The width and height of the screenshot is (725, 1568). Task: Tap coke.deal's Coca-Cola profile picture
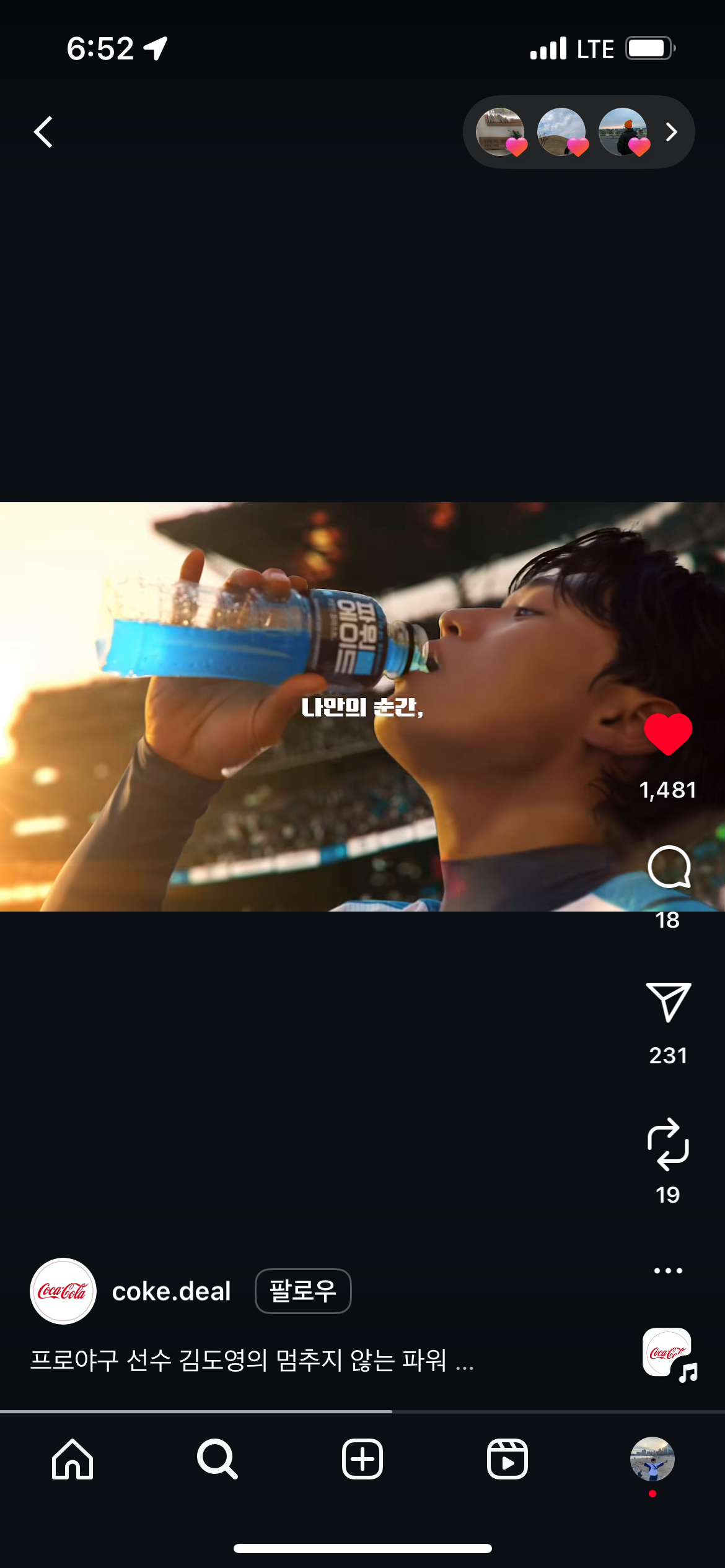pyautogui.click(x=63, y=1291)
